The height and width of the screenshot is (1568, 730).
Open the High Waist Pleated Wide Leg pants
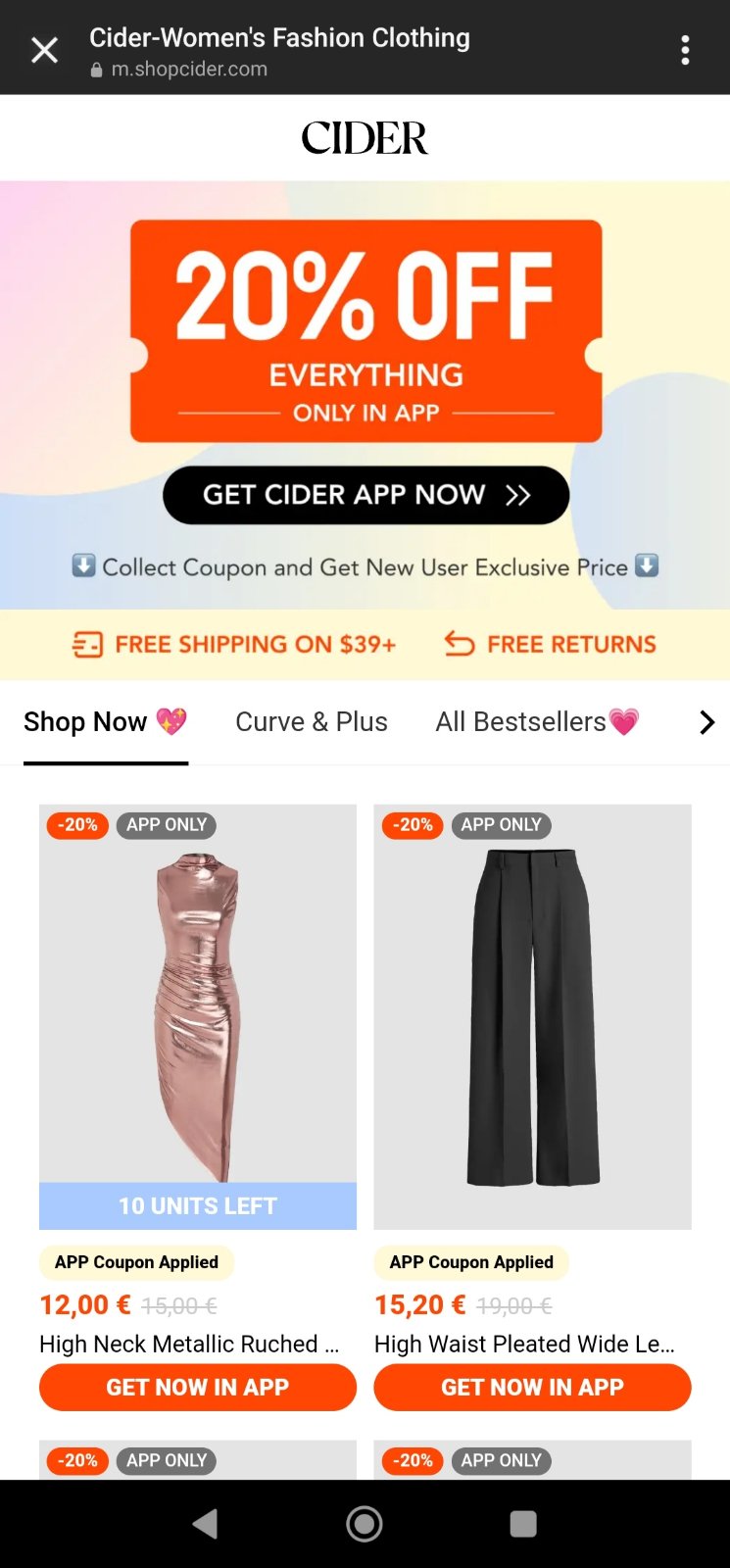pos(532,1014)
